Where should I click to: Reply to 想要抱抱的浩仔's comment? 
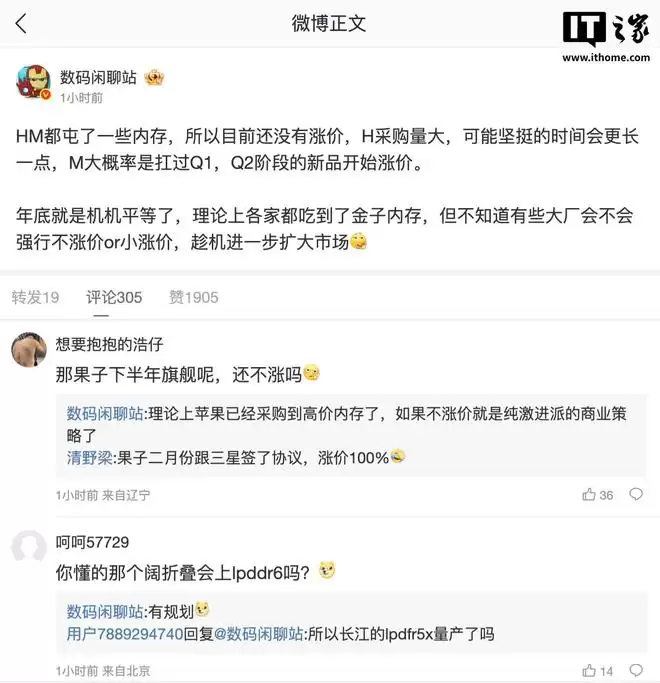636,494
